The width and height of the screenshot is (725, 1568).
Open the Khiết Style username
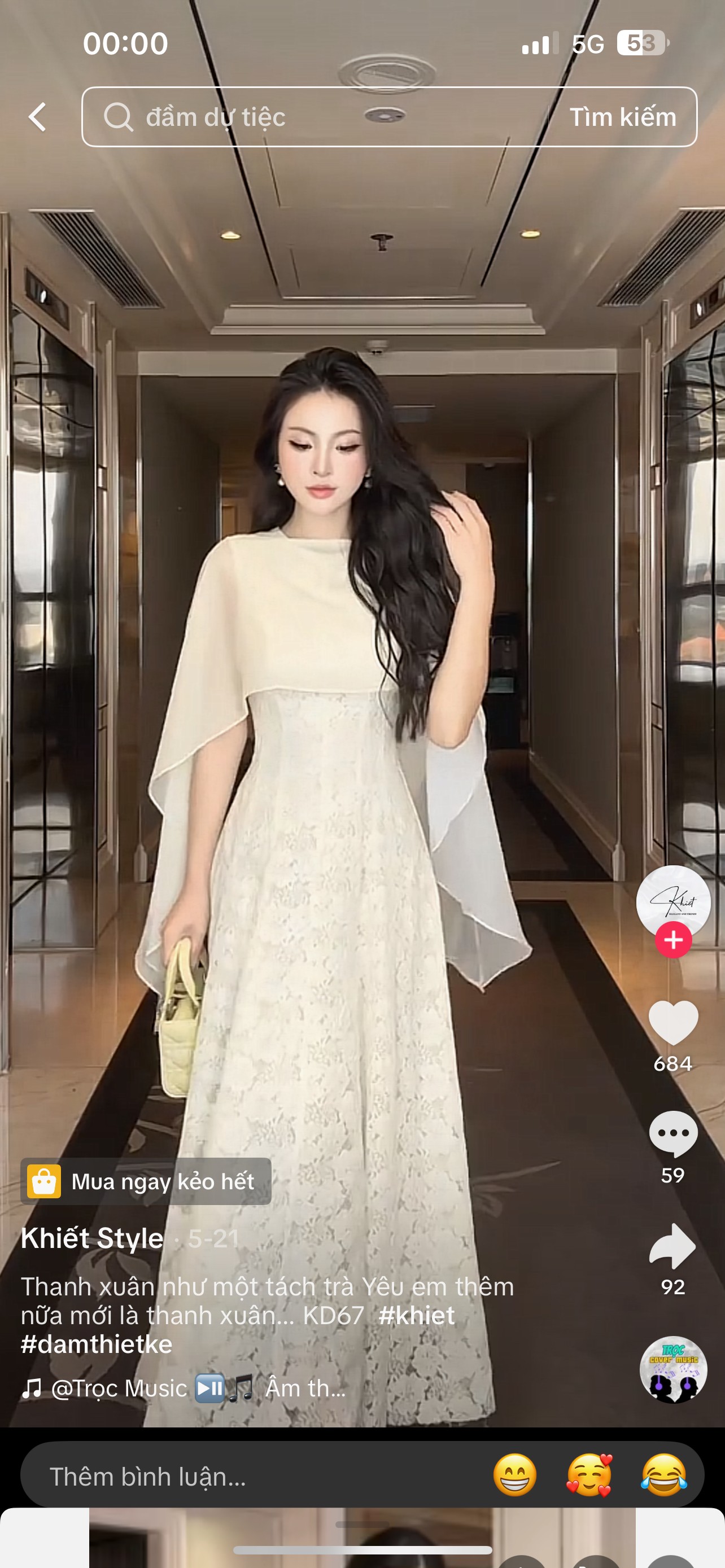coord(92,1239)
